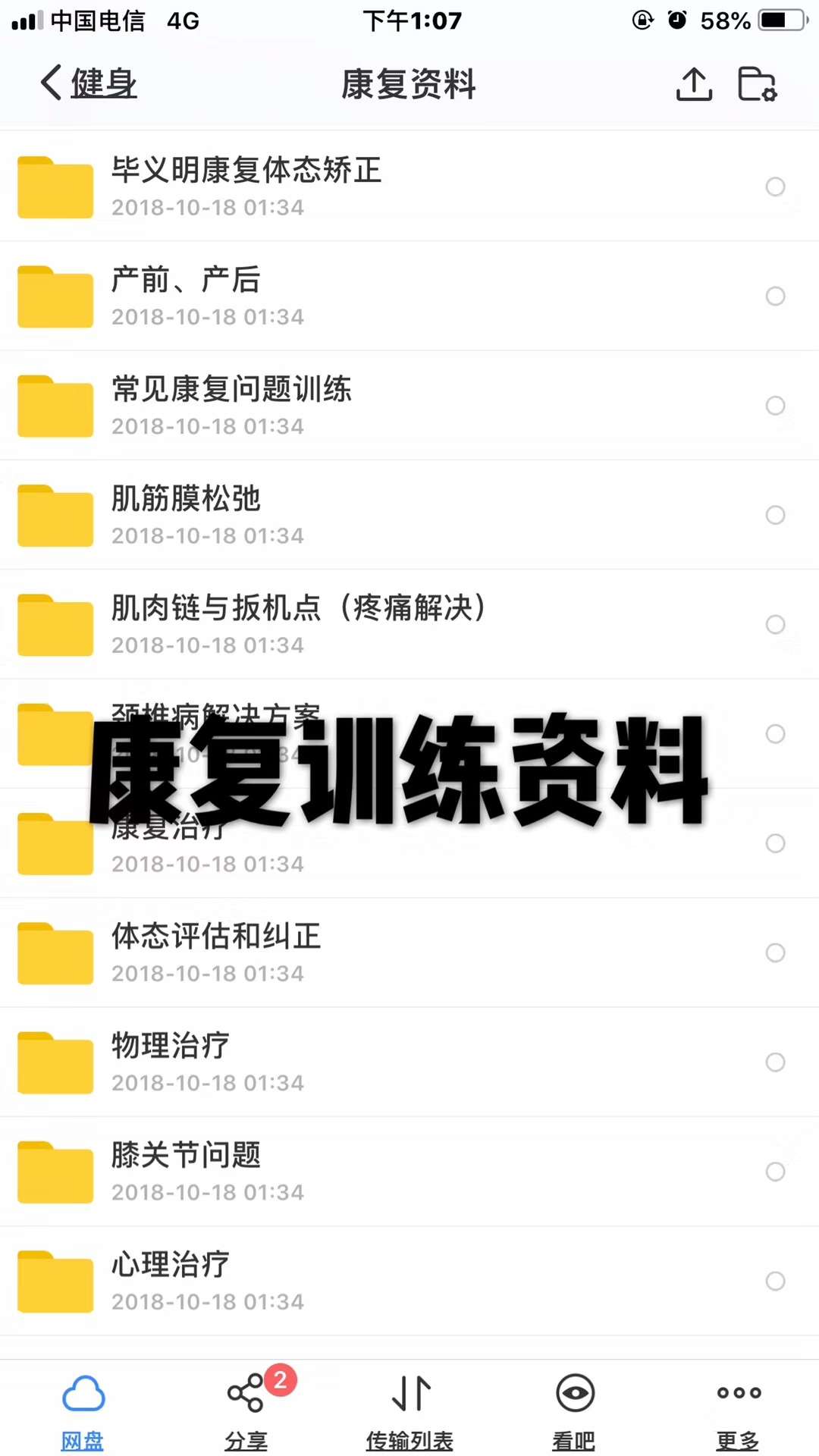Open the 体态评估和纠正 folder
Image resolution: width=819 pixels, height=1456 pixels.
click(x=216, y=952)
